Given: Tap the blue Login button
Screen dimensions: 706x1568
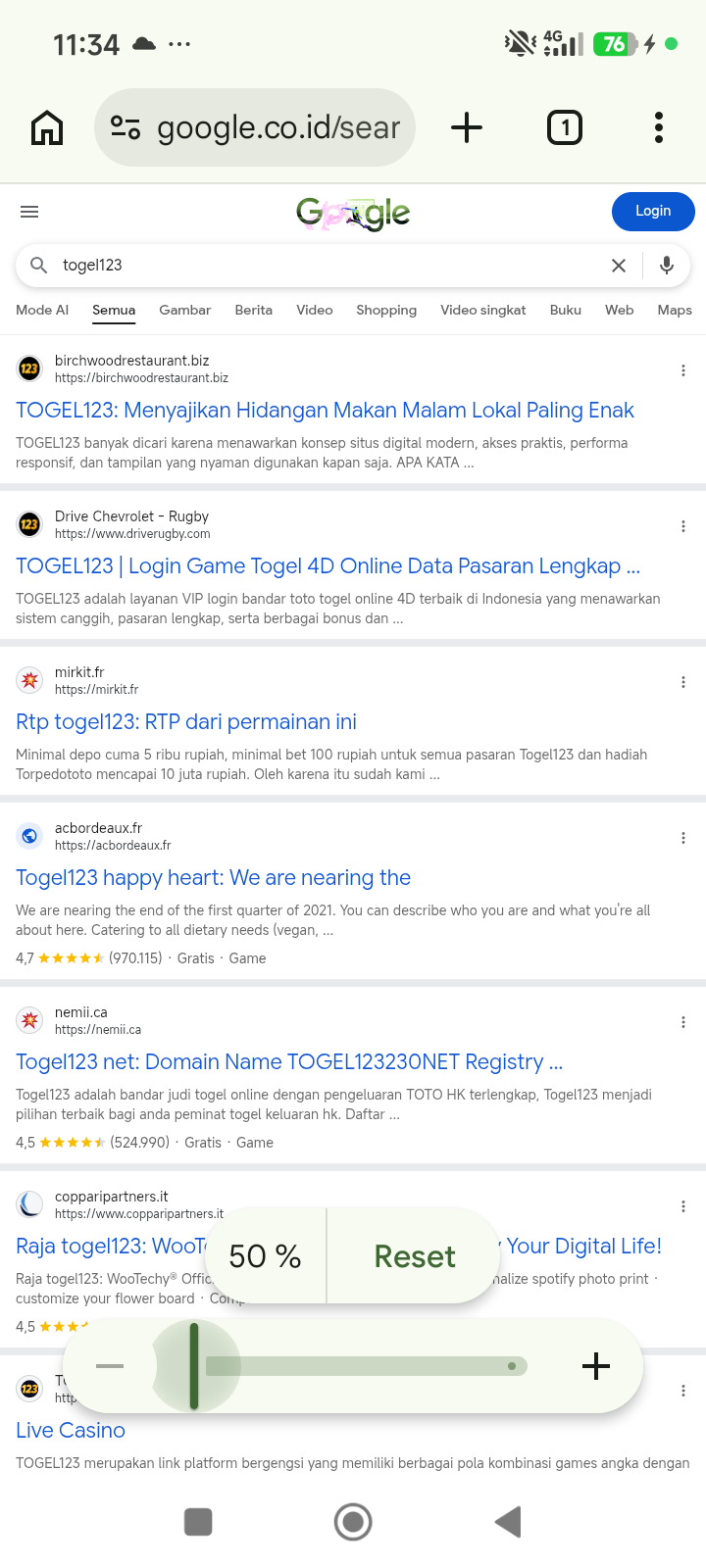Looking at the screenshot, I should 653,211.
